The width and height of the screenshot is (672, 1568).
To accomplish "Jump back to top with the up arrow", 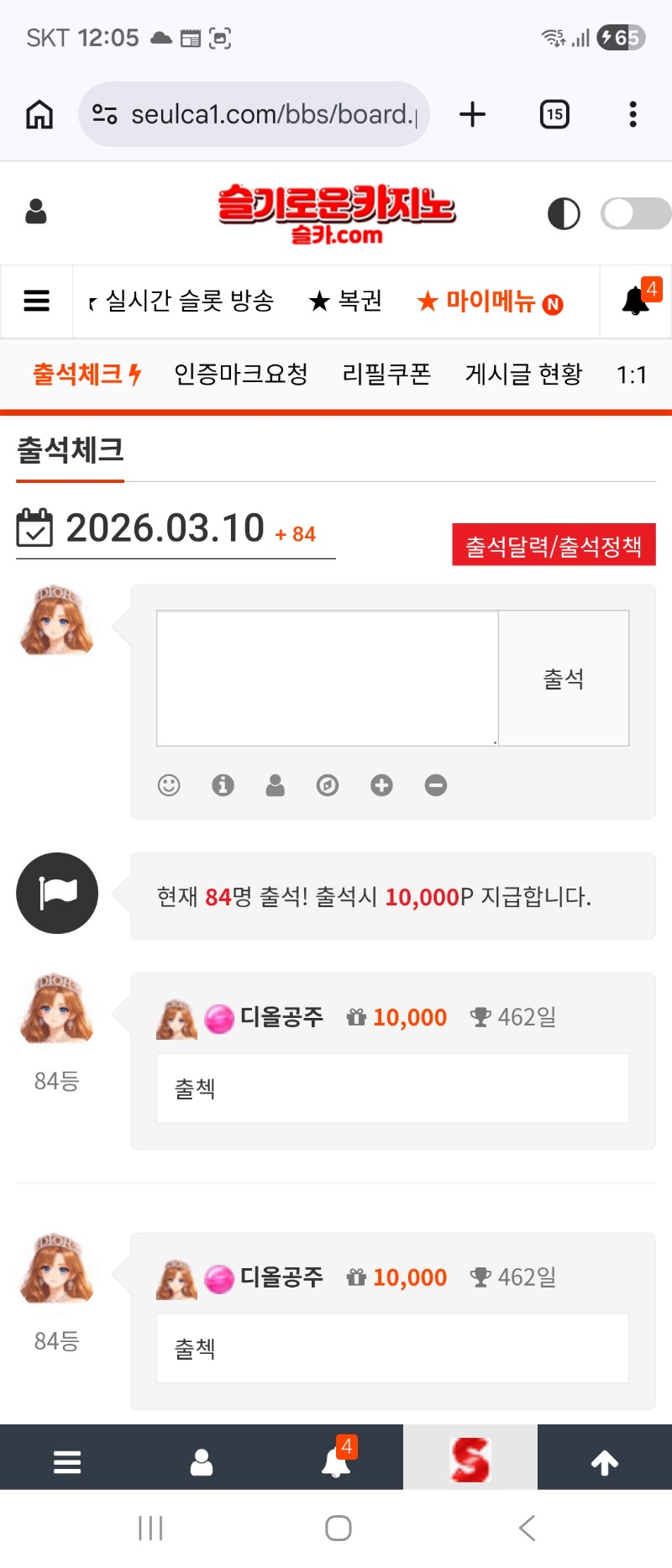I will [605, 1463].
